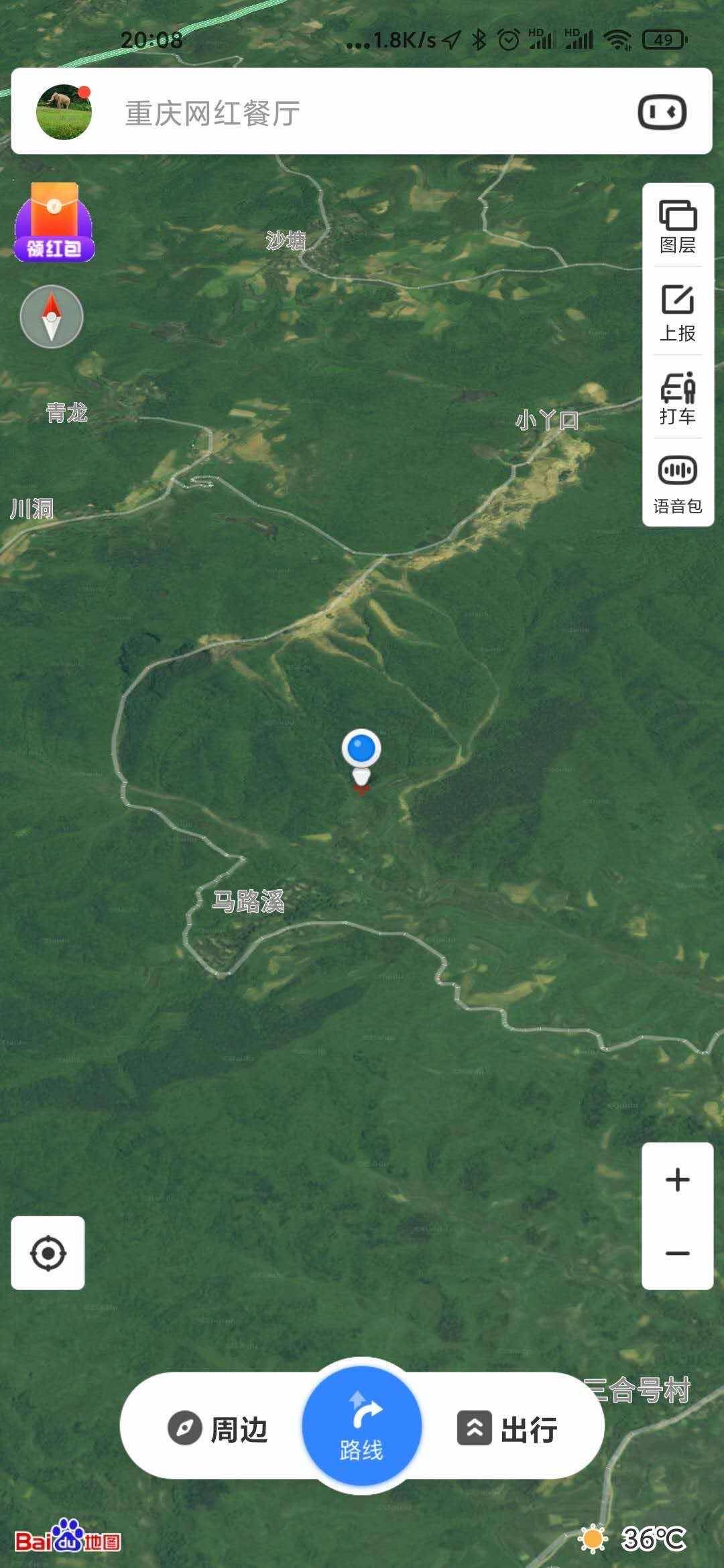Open the 出行 travel tab
Image resolution: width=724 pixels, height=1568 pixels.
pos(507,1429)
